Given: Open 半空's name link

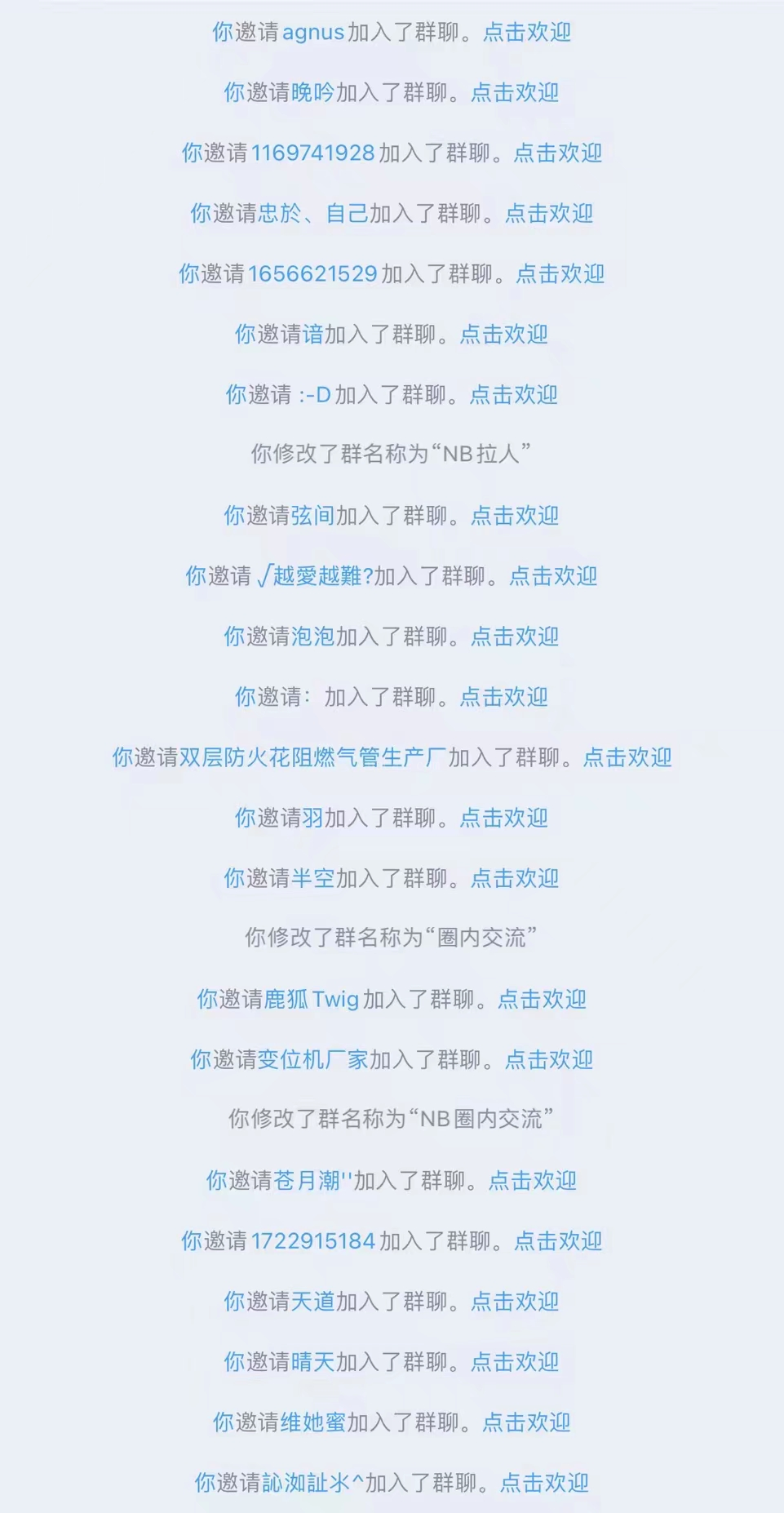Looking at the screenshot, I should (312, 878).
